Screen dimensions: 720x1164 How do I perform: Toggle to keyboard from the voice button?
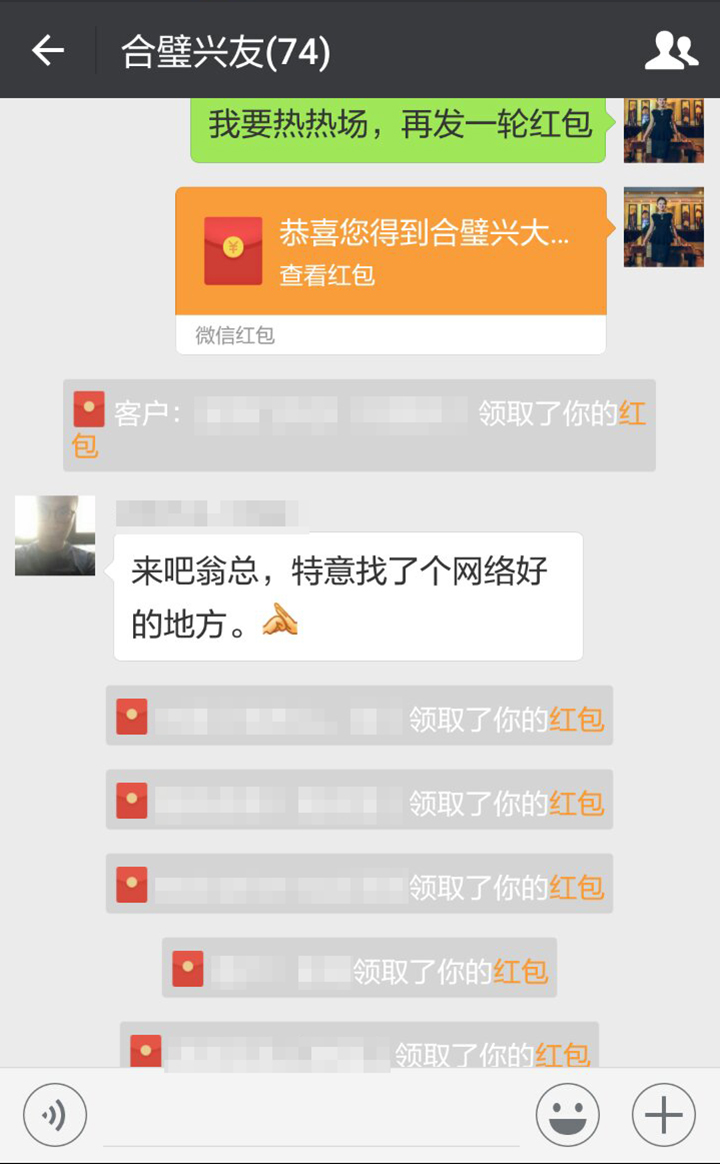(x=55, y=1113)
